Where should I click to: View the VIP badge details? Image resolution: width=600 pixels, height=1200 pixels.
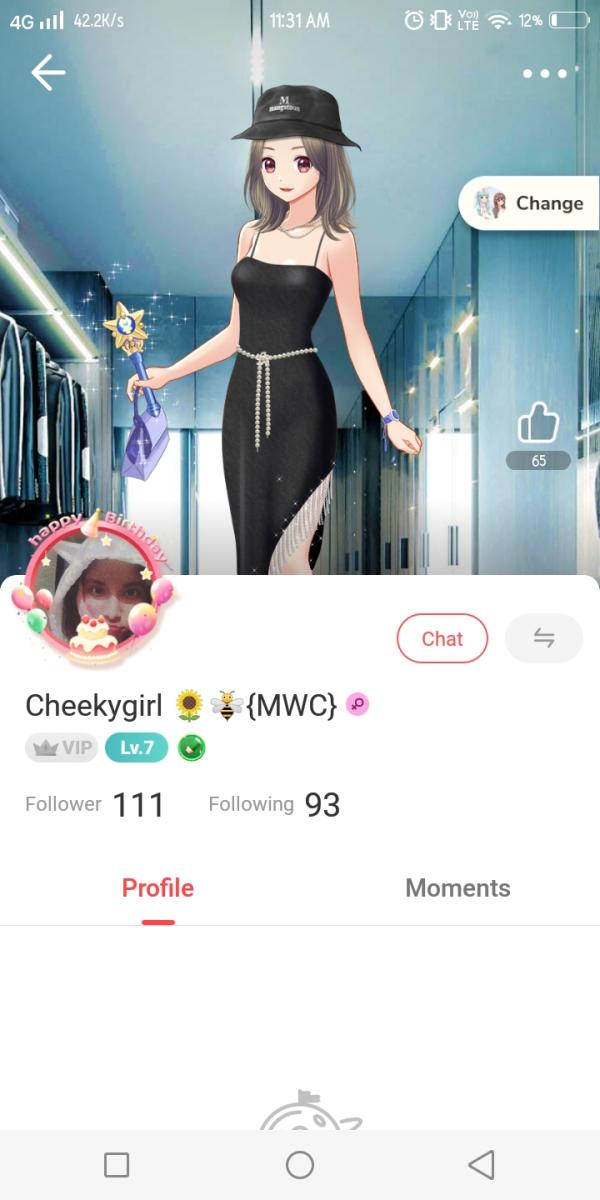62,748
